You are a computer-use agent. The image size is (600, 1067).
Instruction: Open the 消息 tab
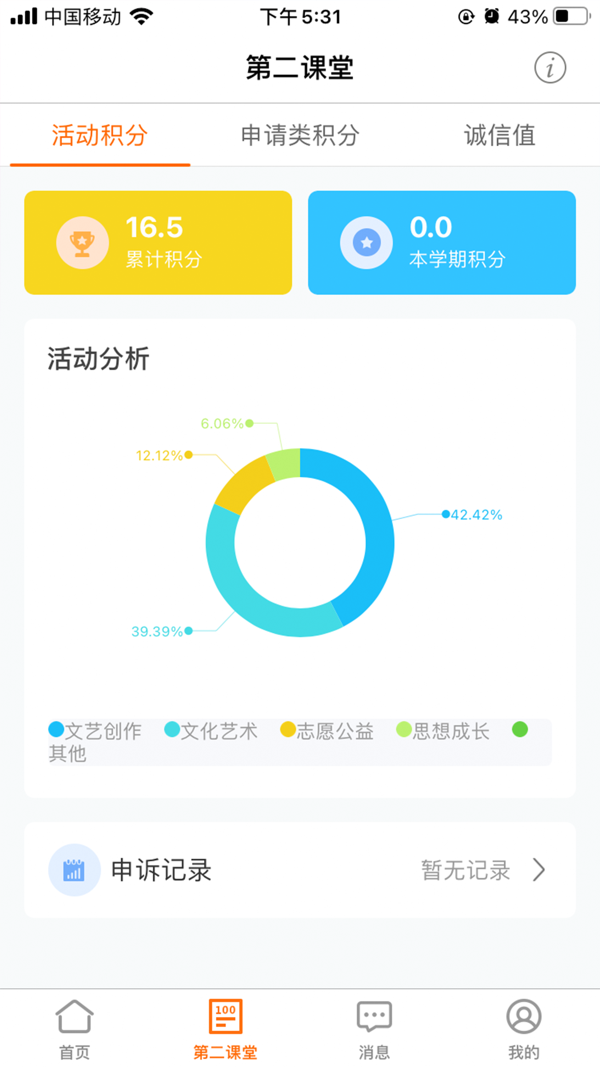(374, 1028)
